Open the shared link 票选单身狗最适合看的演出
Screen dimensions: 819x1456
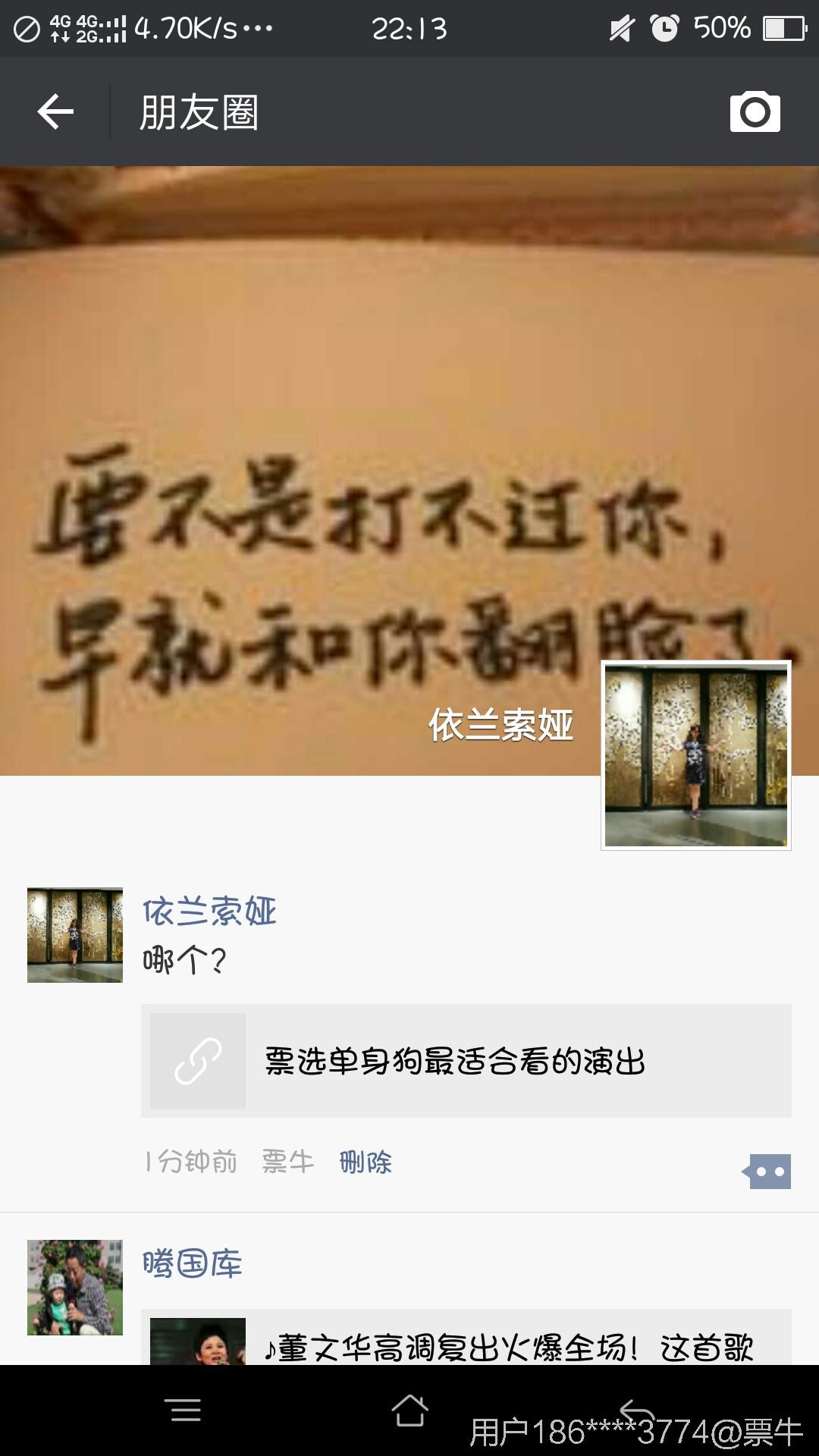coord(466,1061)
